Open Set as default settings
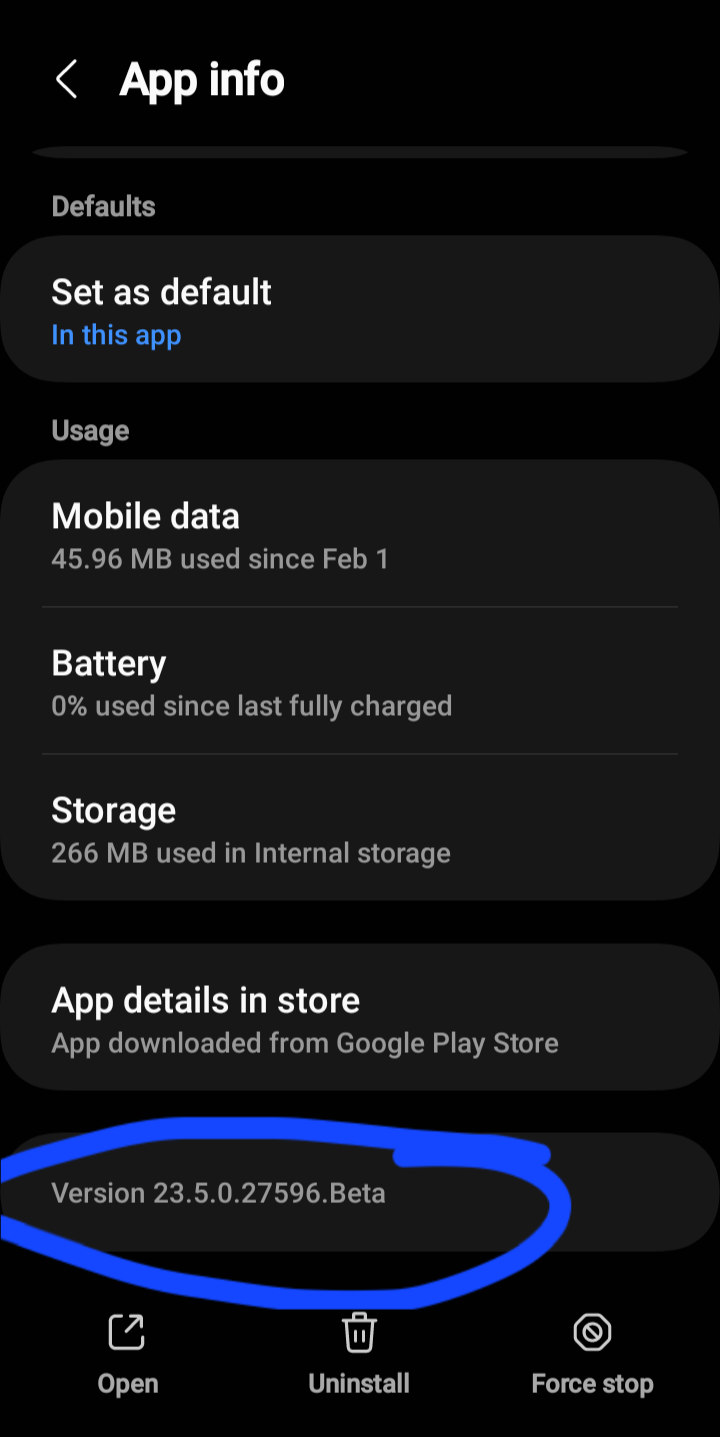720x1437 pixels. tap(360, 310)
